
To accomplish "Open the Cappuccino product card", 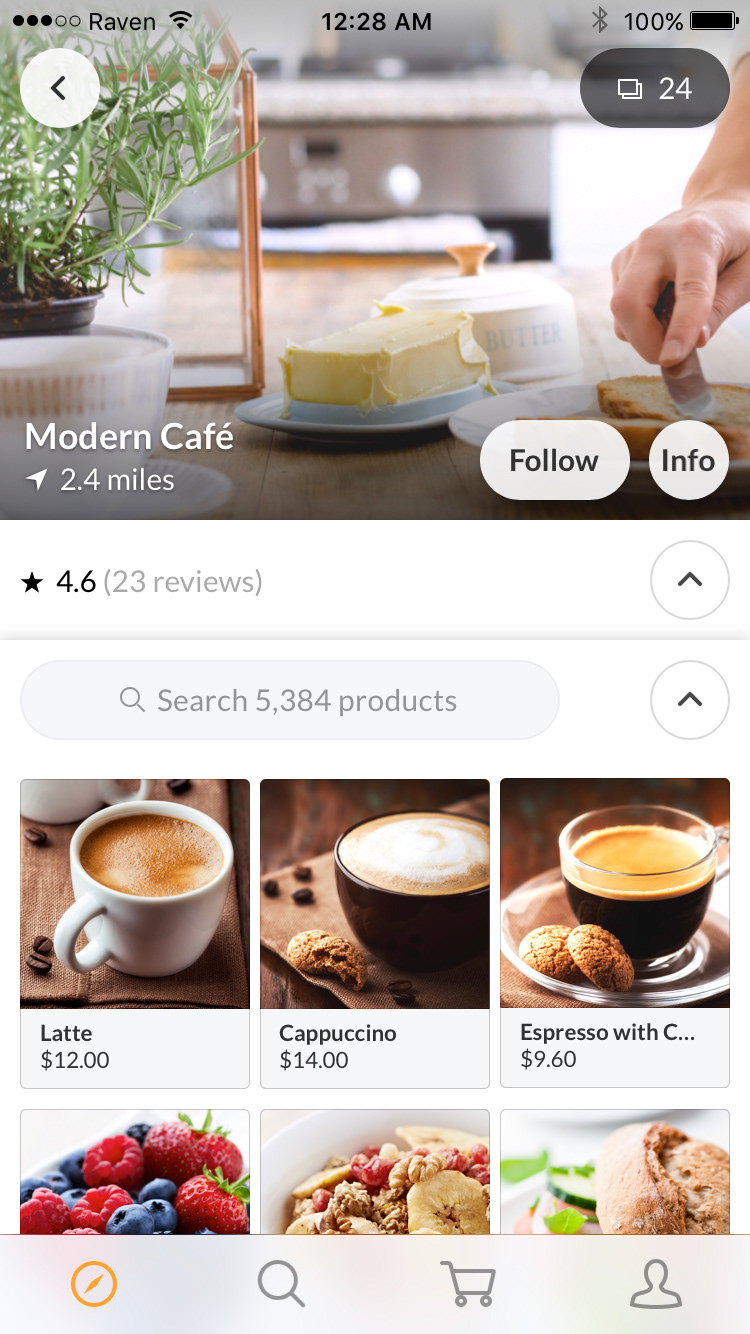I will (375, 933).
